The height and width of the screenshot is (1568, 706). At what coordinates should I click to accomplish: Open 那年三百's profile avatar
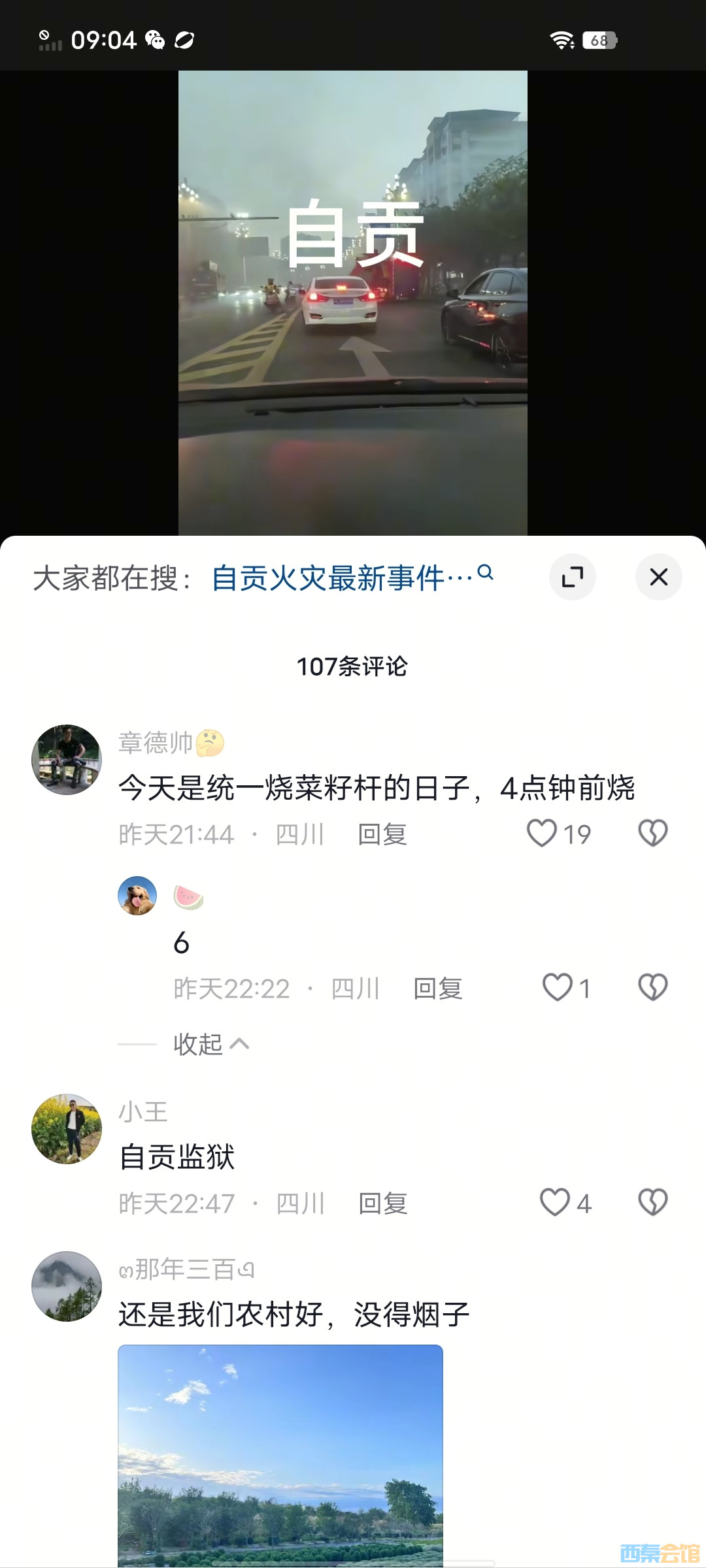tap(67, 1286)
